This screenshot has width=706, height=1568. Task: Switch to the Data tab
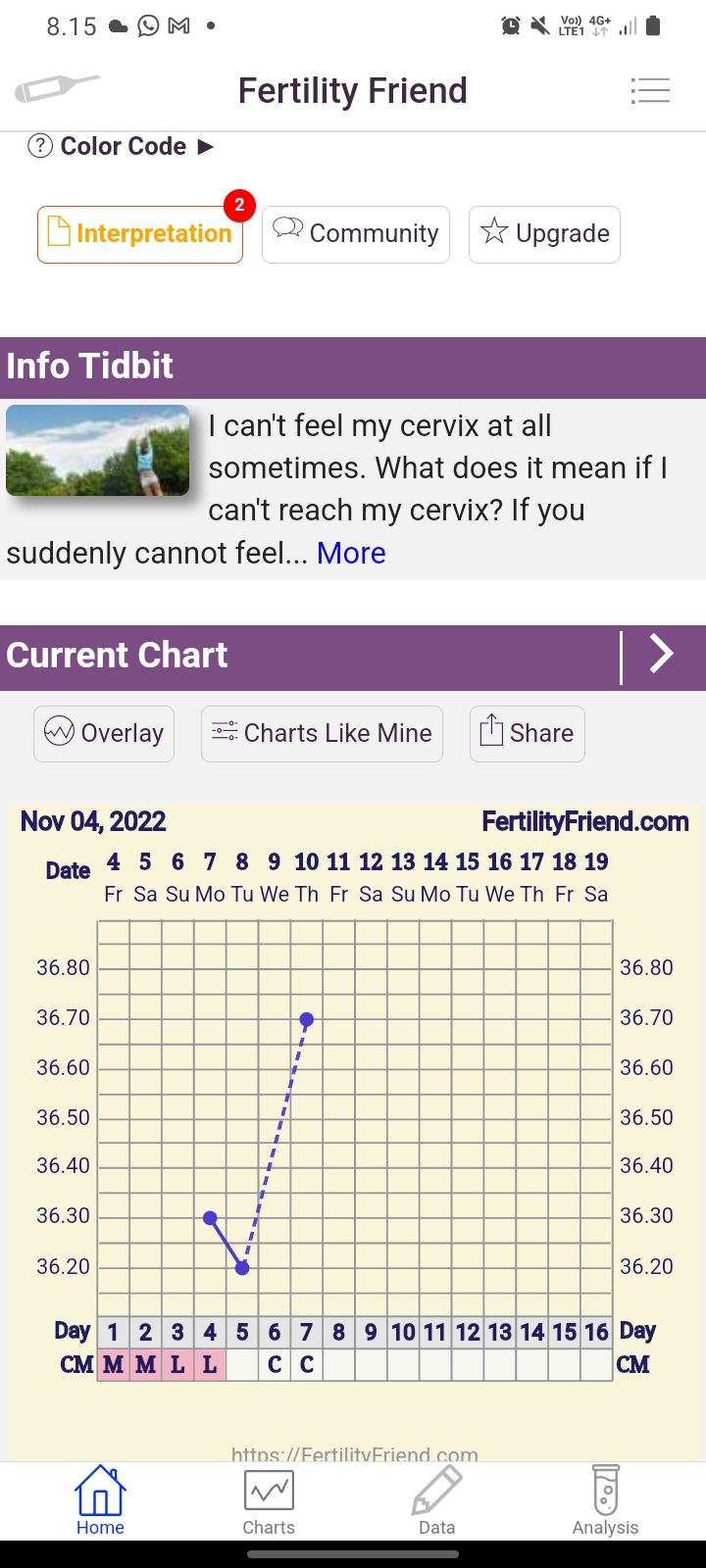[436, 1501]
